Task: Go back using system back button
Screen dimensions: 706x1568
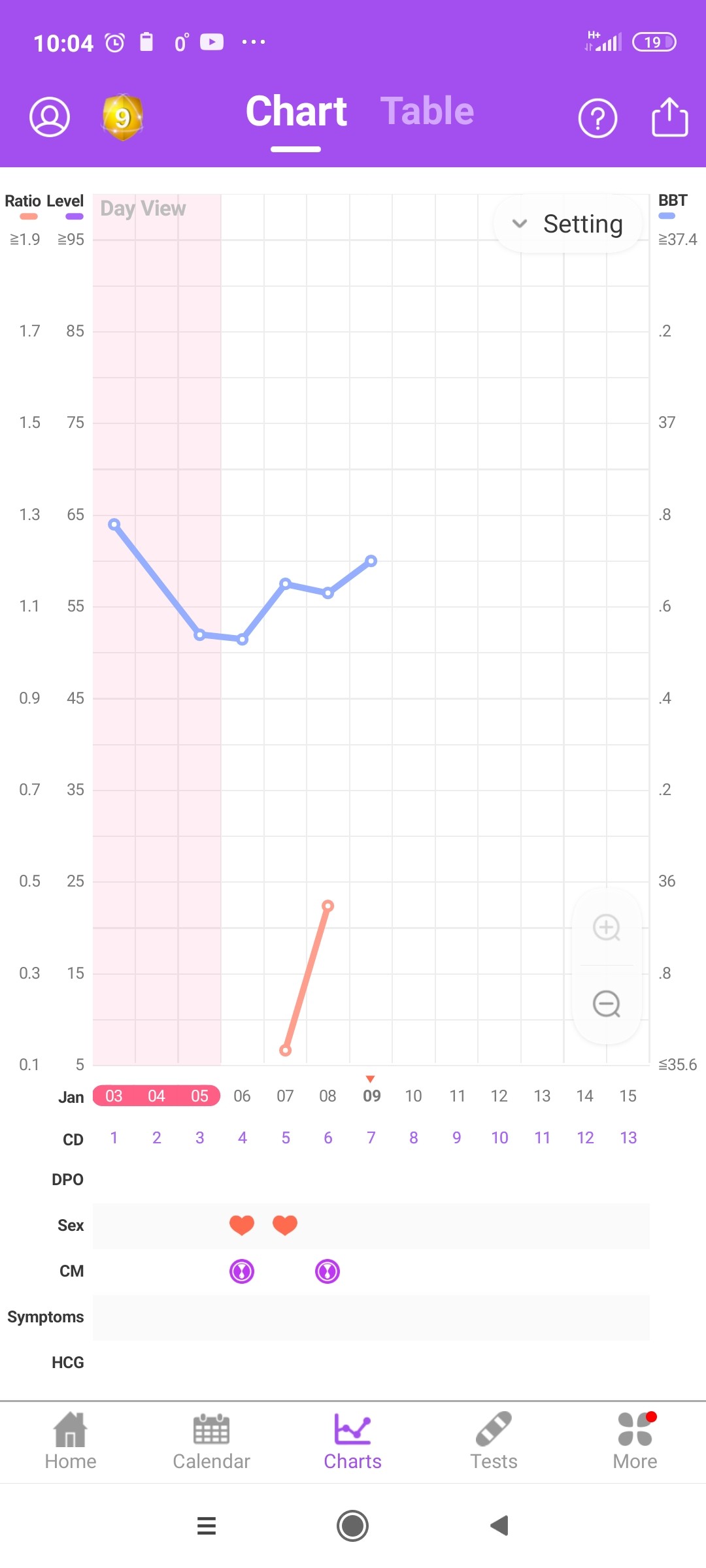Action: pyautogui.click(x=499, y=1526)
